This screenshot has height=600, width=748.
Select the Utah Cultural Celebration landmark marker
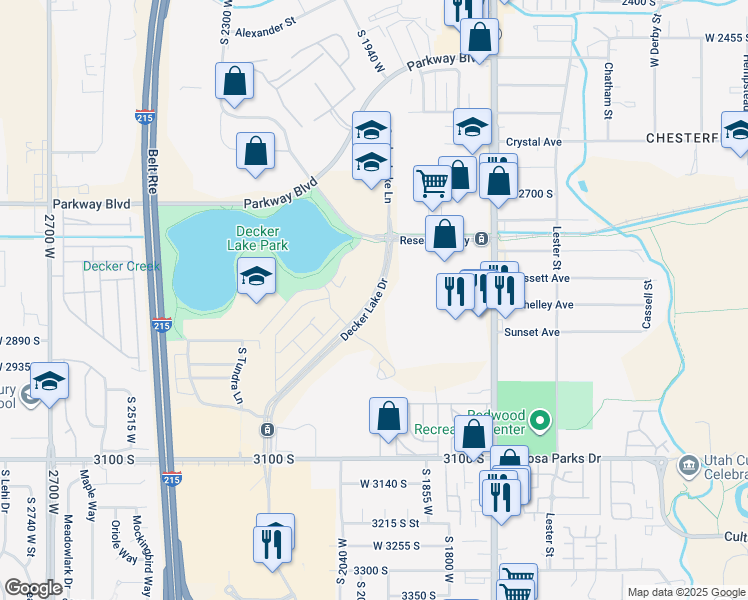pyautogui.click(x=688, y=466)
